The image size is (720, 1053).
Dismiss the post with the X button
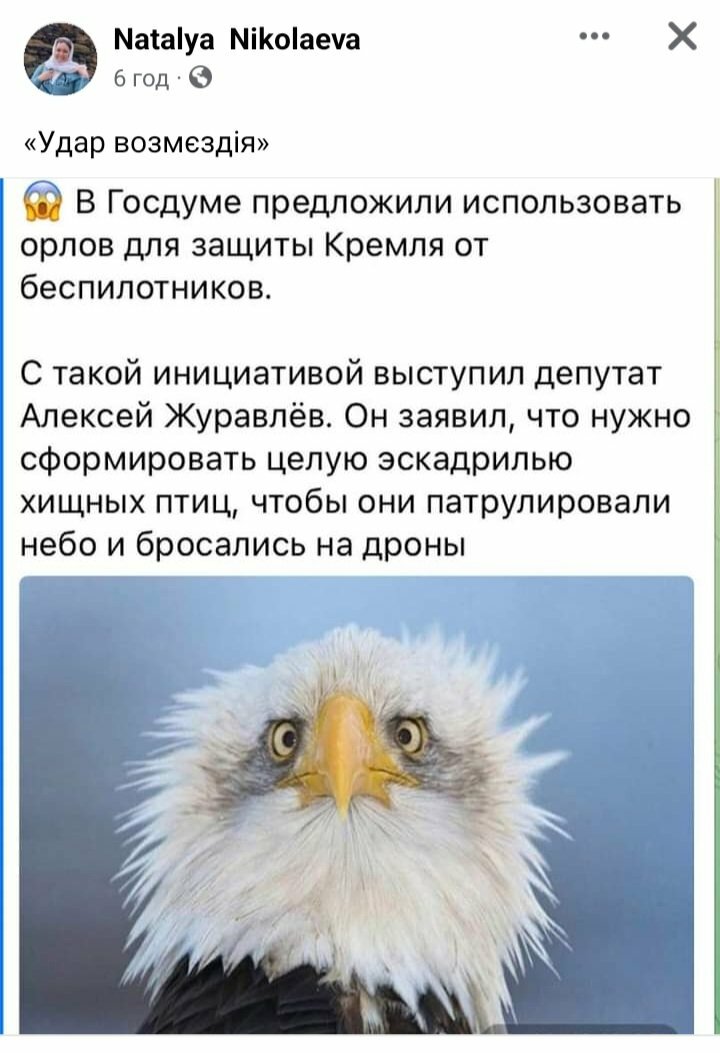point(682,37)
